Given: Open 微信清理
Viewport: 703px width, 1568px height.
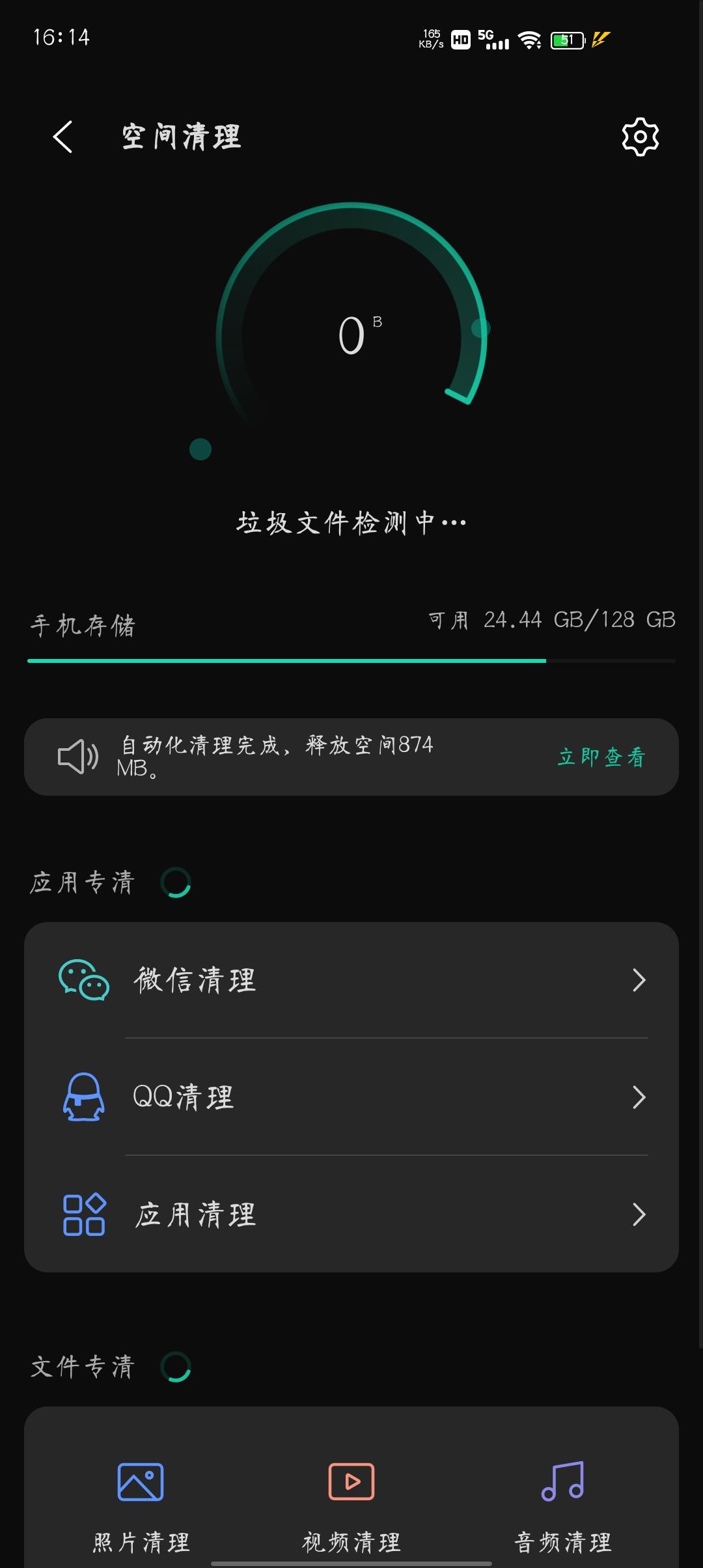Looking at the screenshot, I should (x=351, y=980).
